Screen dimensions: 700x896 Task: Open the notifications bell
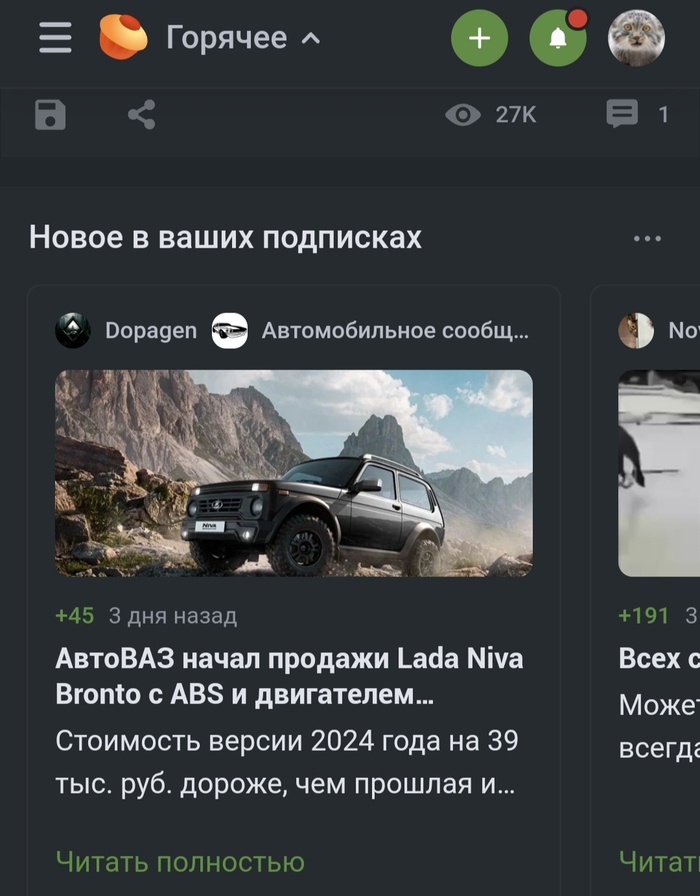click(558, 39)
